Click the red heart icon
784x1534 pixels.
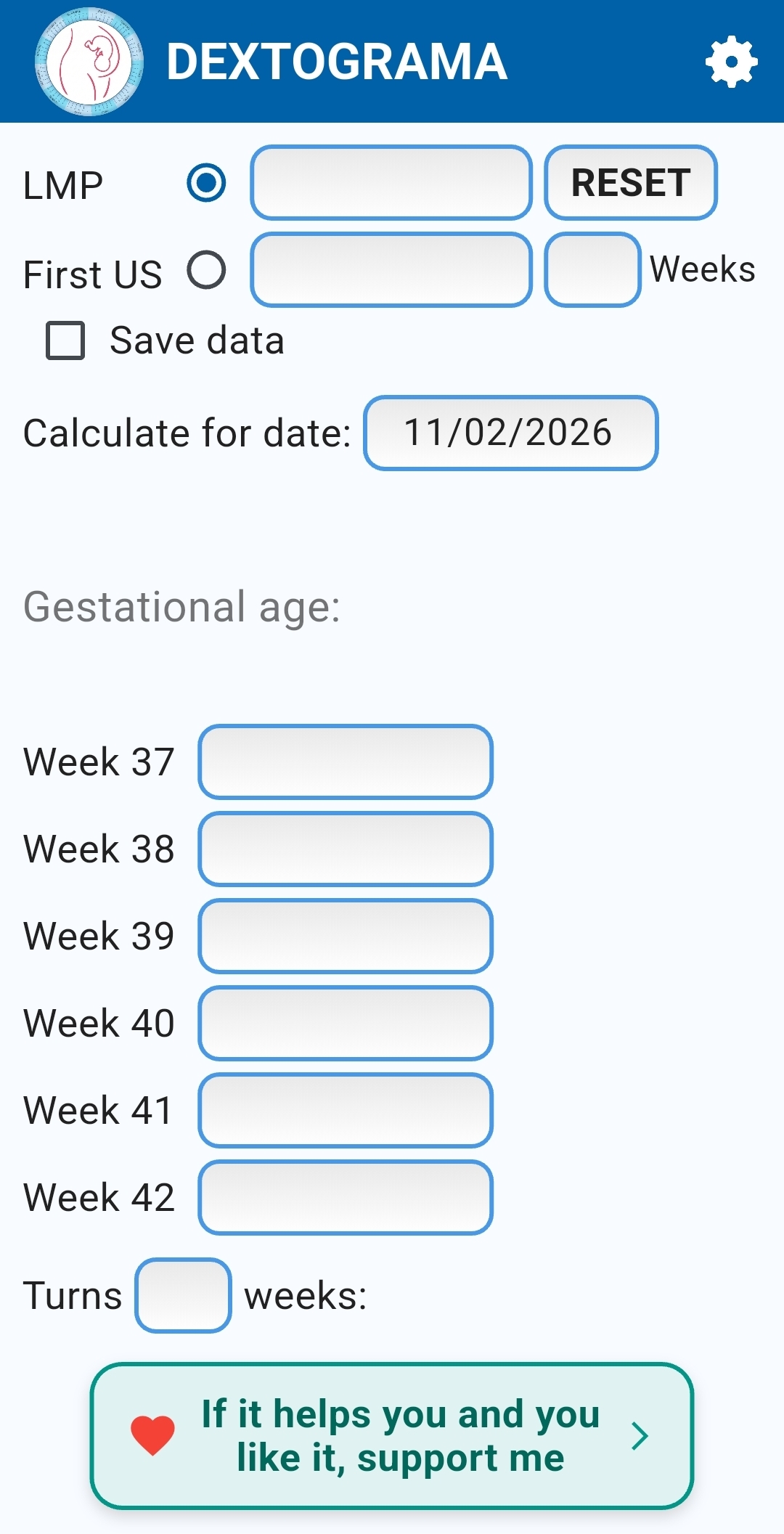tap(151, 1434)
